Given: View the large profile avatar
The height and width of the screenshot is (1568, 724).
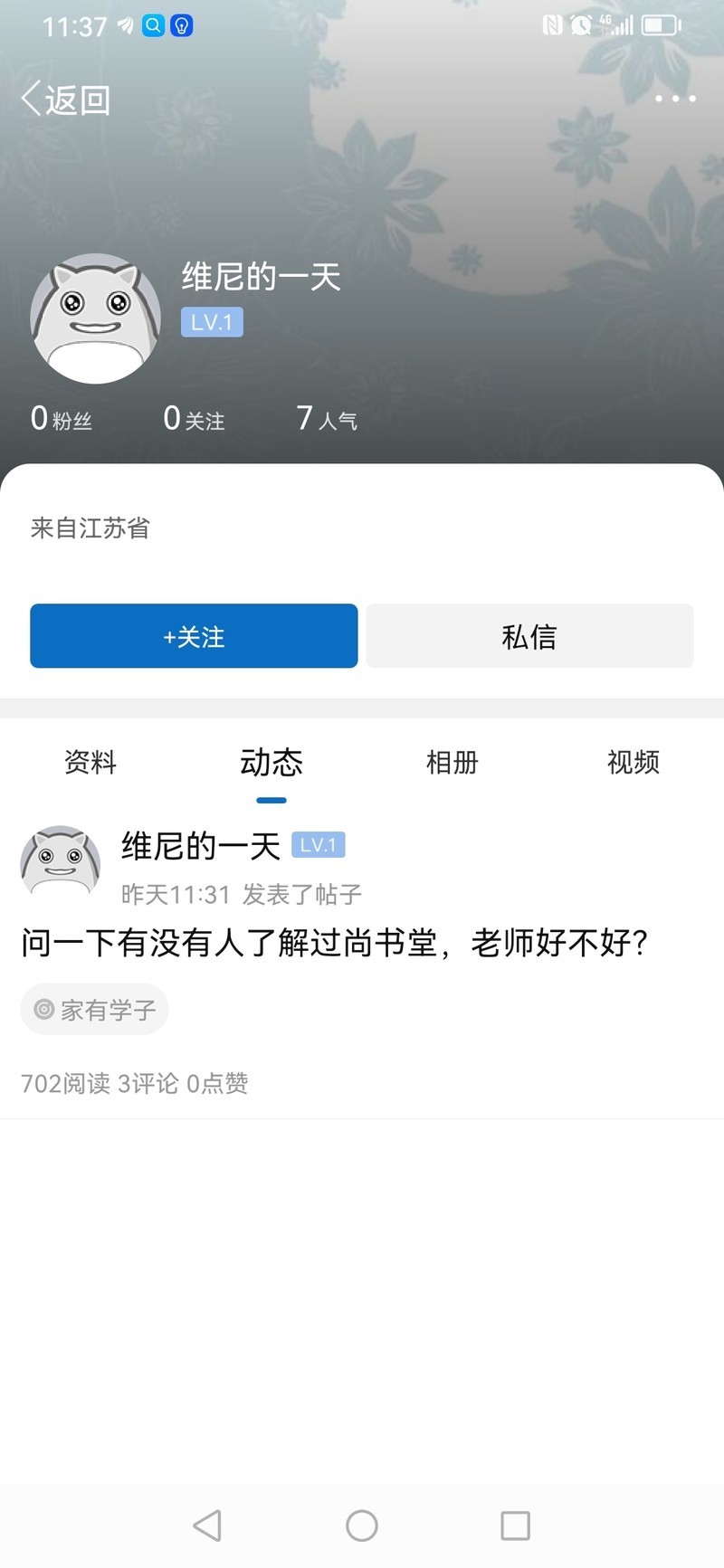Looking at the screenshot, I should point(96,318).
